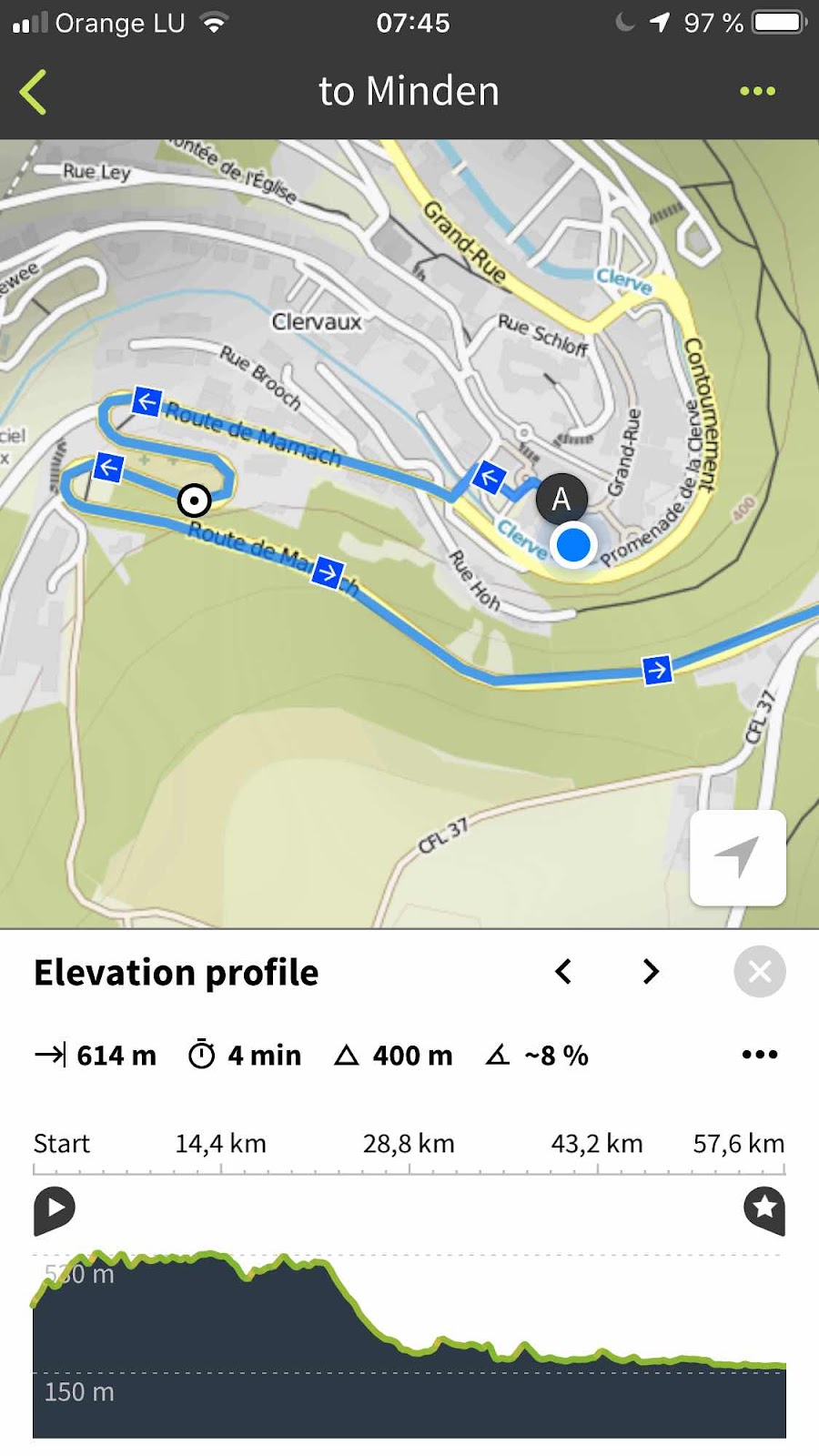Open more options for elevation stats
Viewport: 819px width, 1456px height.
coord(759,1055)
